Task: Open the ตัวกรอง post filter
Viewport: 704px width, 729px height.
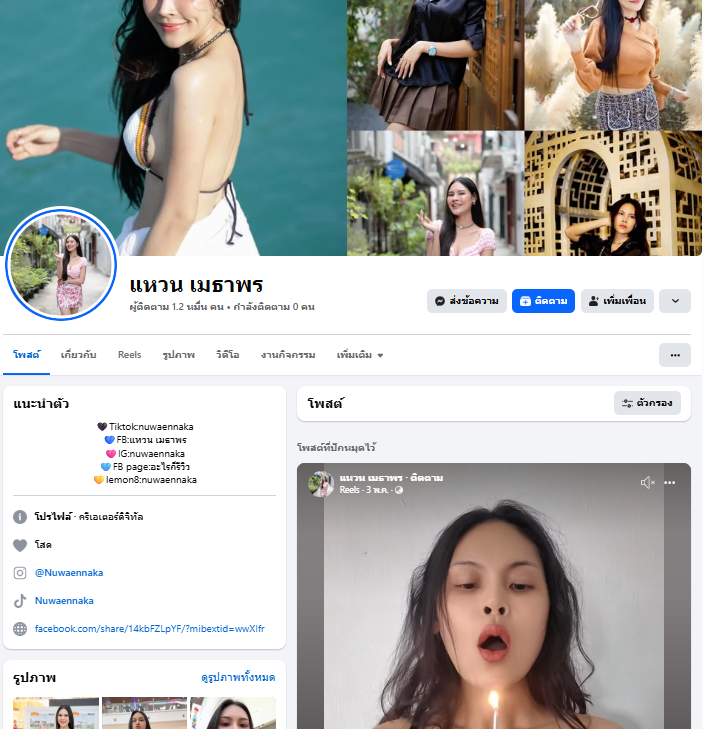Action: tap(647, 403)
